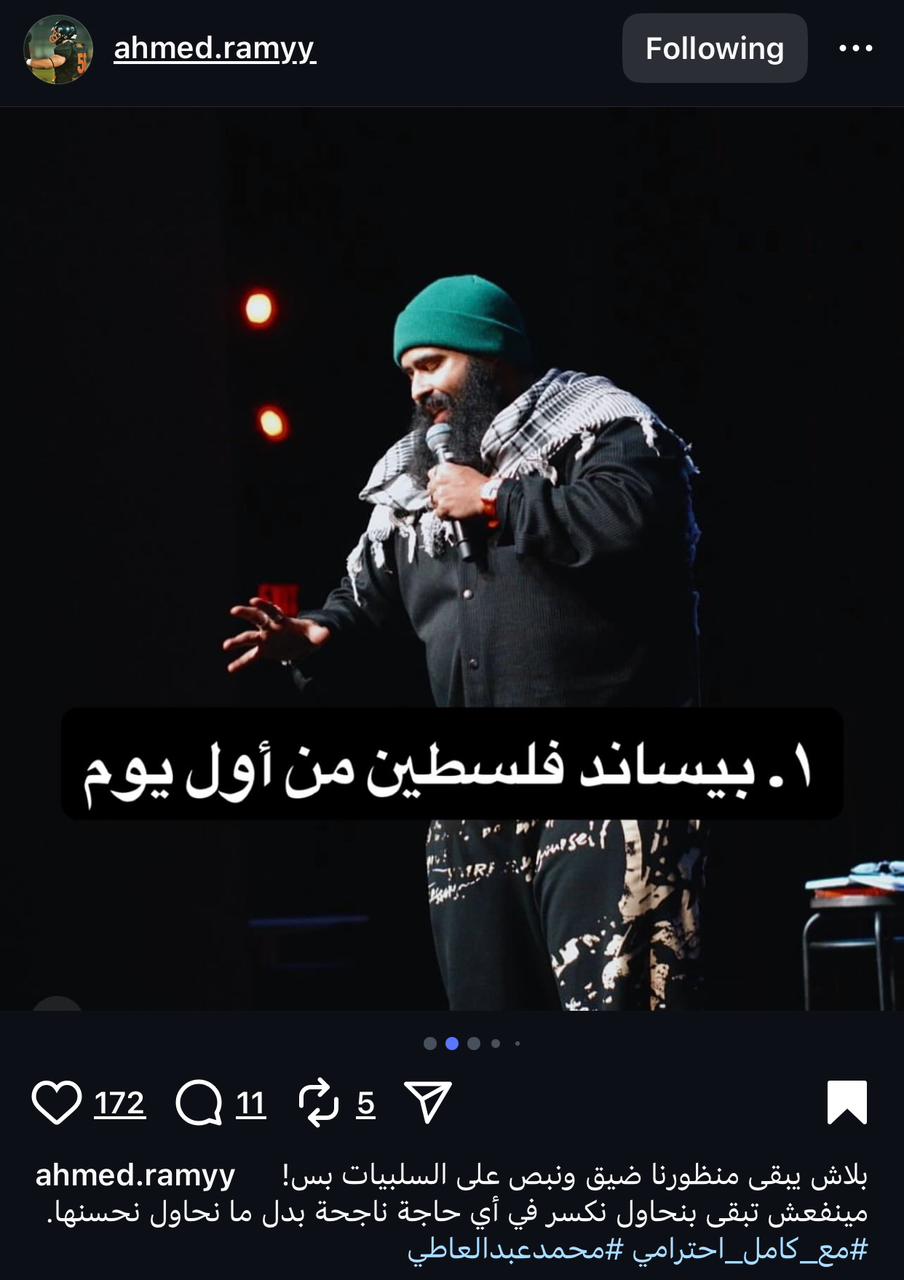Open ahmed.ramyy's profile picture

coord(58,50)
